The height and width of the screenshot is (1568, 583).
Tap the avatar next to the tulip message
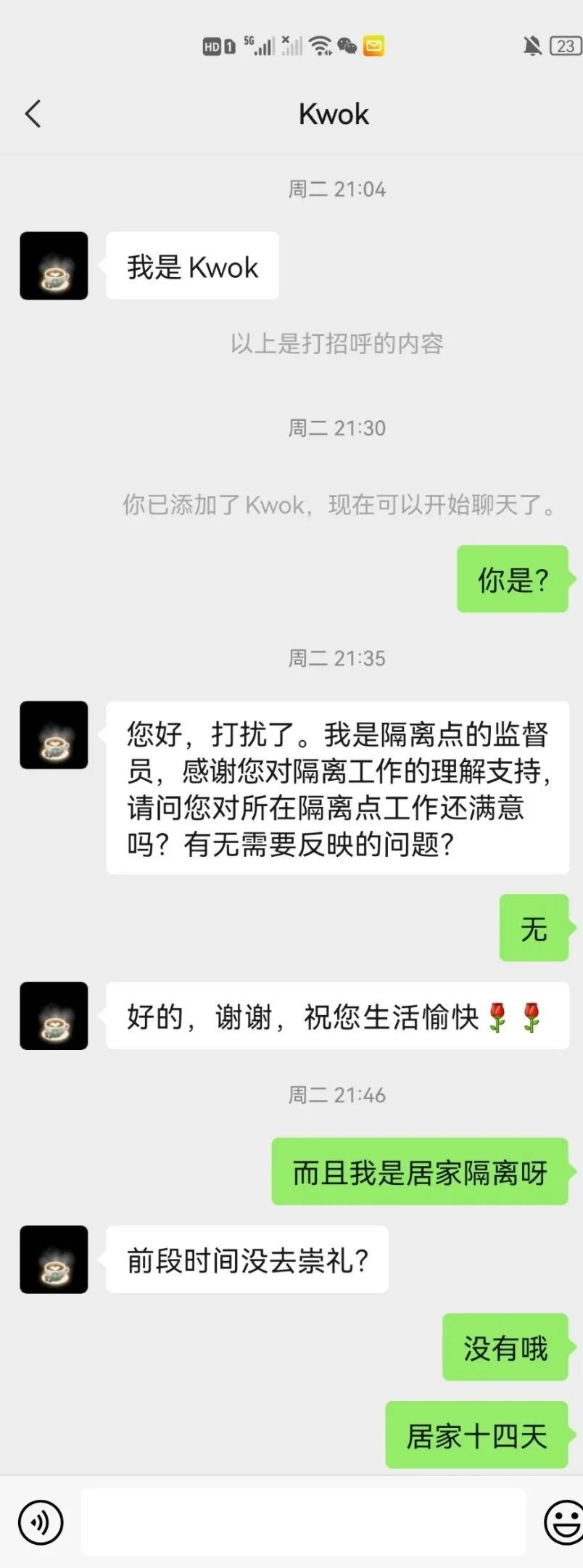tap(54, 1016)
